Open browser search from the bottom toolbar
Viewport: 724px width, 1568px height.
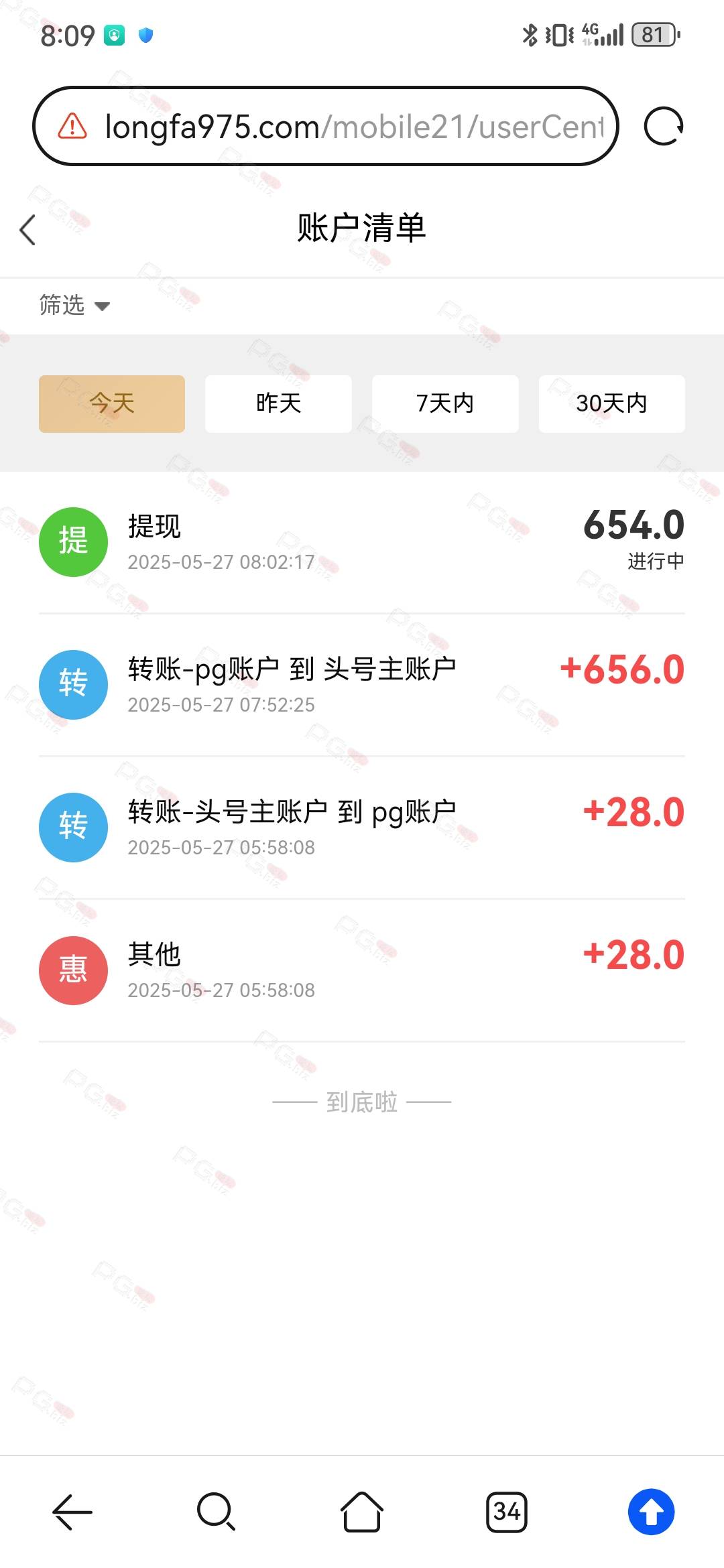click(x=217, y=1512)
